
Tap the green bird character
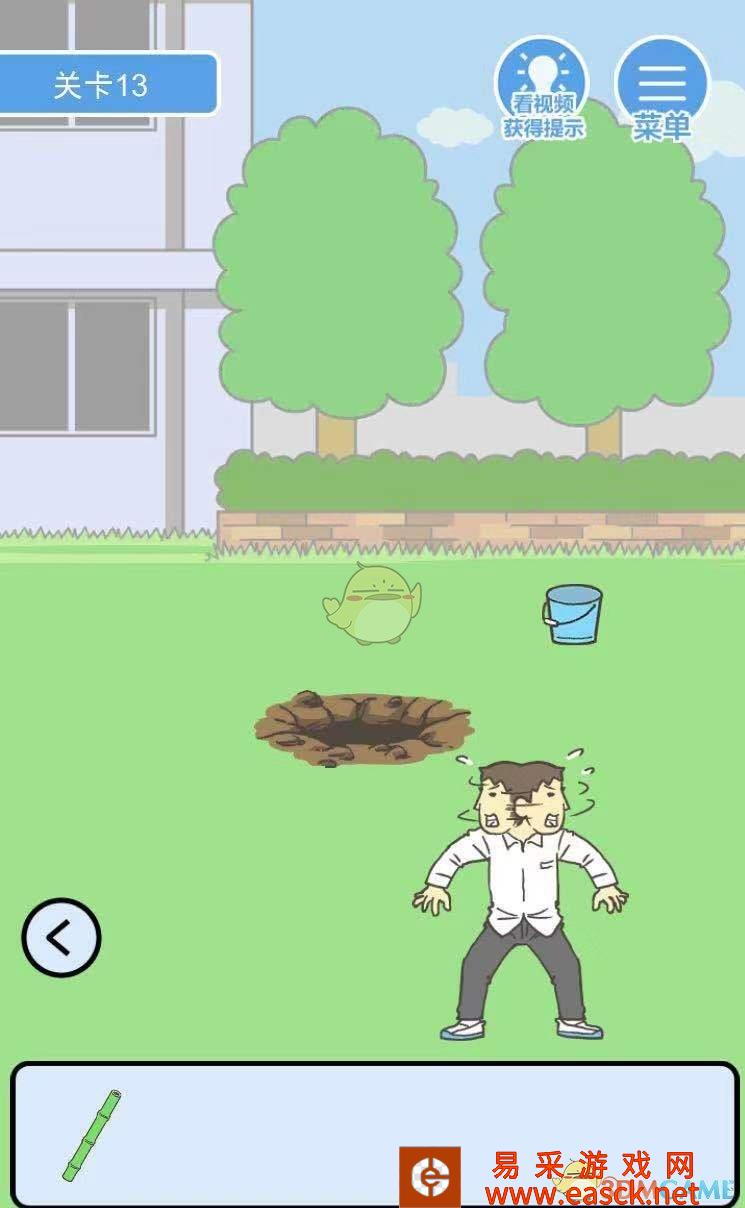(x=371, y=603)
